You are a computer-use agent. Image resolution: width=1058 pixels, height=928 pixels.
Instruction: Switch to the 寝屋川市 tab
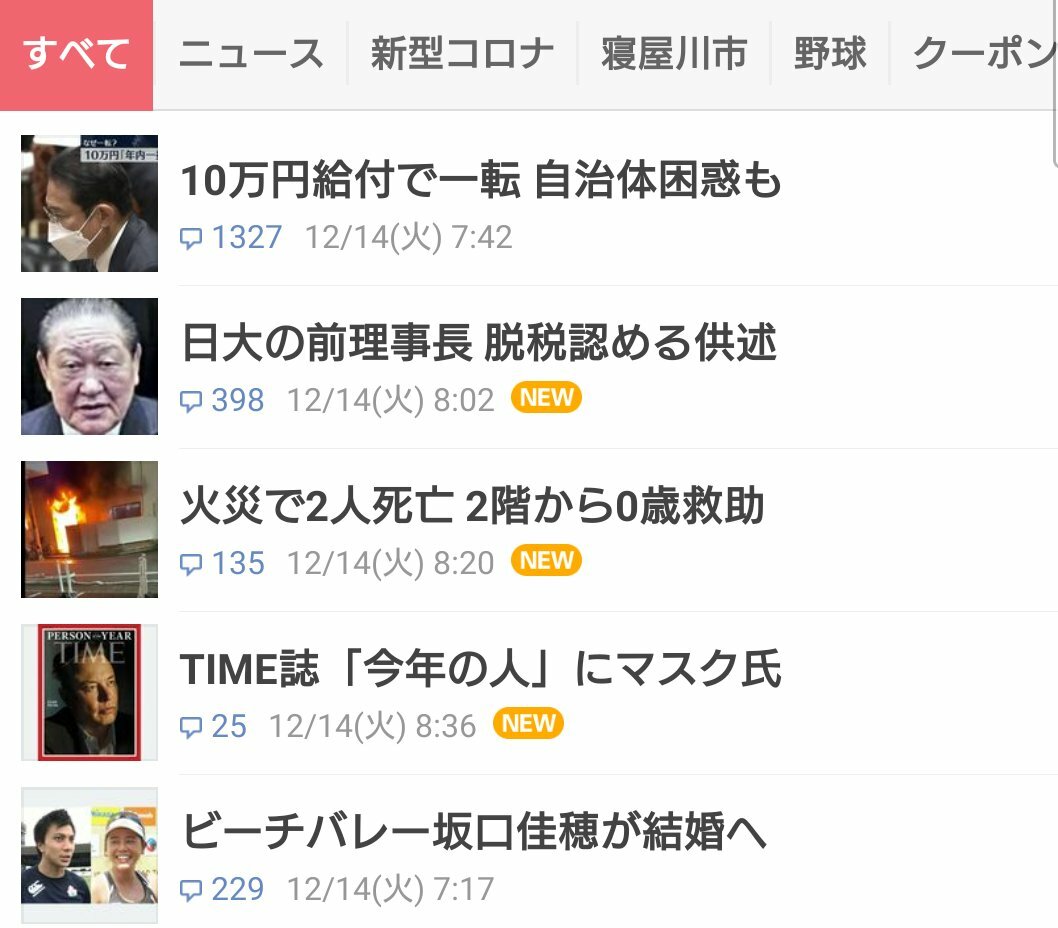[x=673, y=54]
